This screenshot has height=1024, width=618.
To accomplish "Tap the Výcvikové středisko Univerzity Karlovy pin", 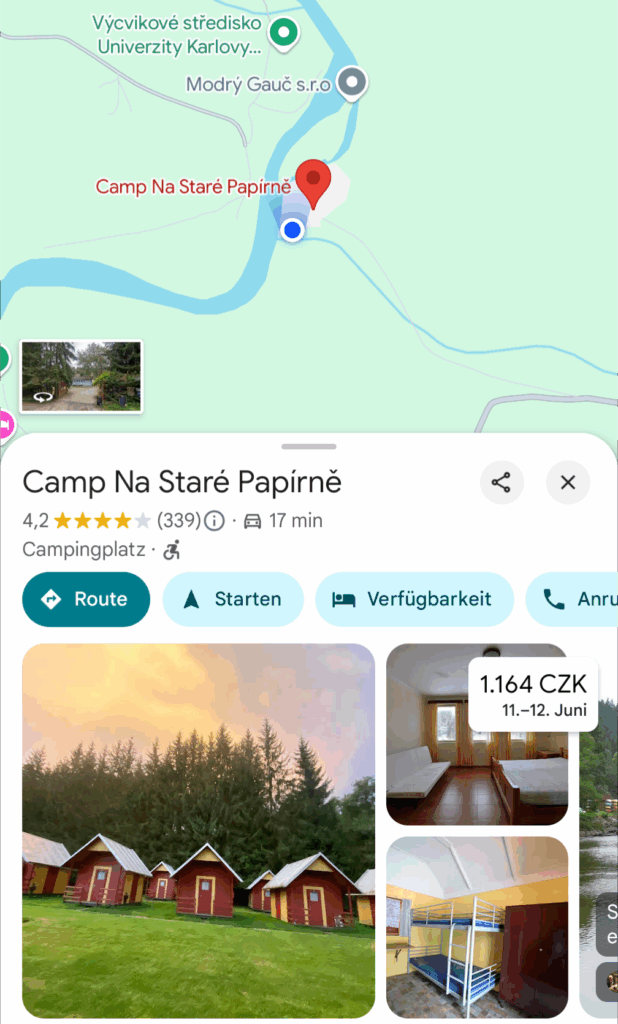I will pyautogui.click(x=286, y=32).
